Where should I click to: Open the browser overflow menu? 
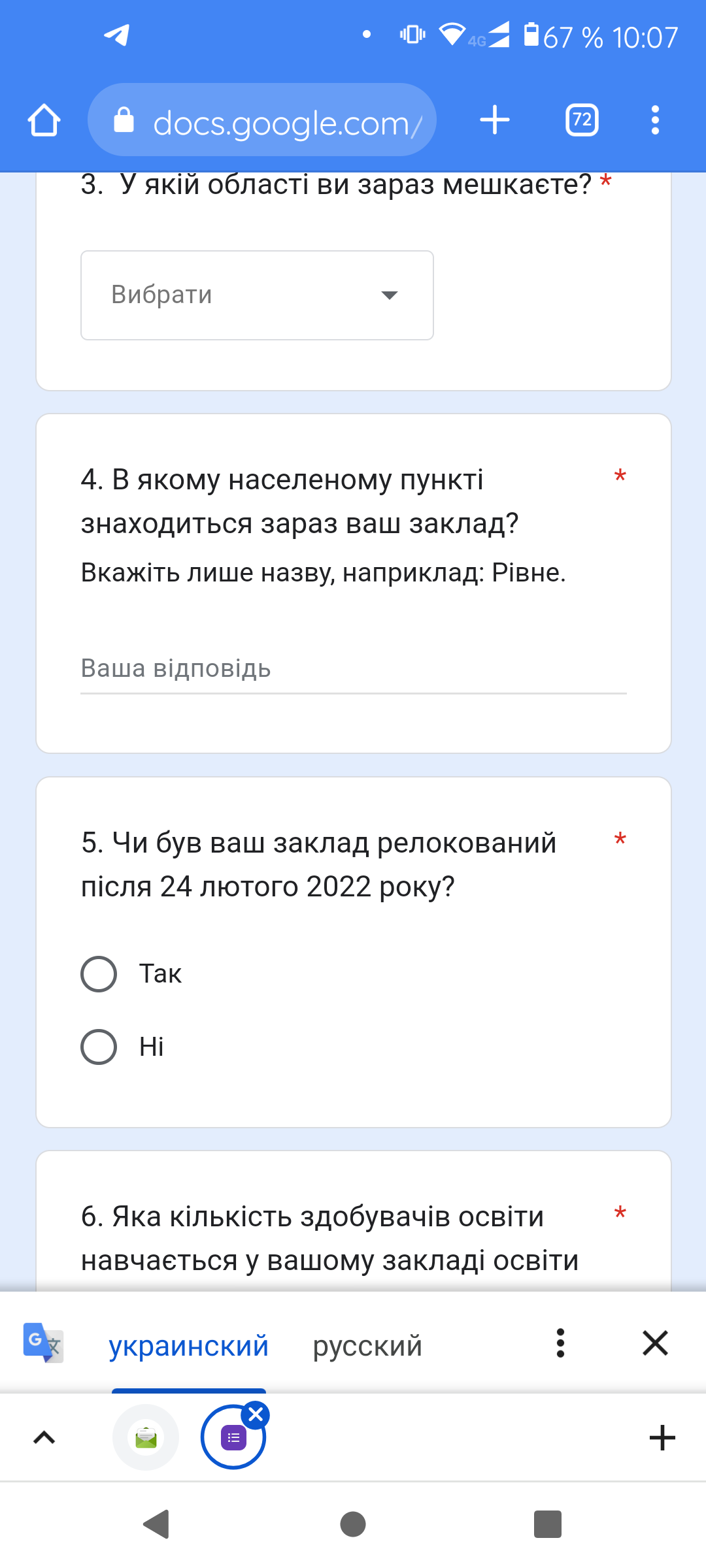655,120
